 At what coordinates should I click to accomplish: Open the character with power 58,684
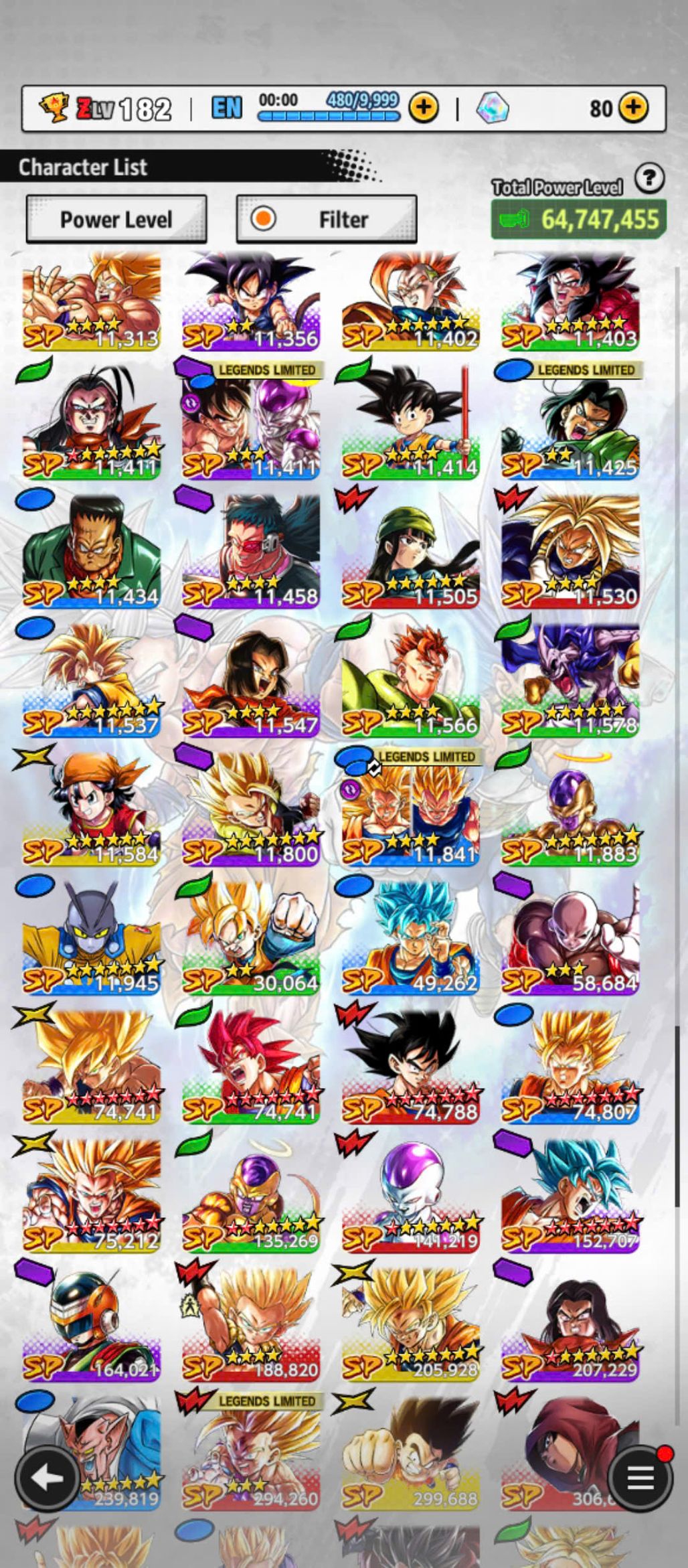[570, 937]
